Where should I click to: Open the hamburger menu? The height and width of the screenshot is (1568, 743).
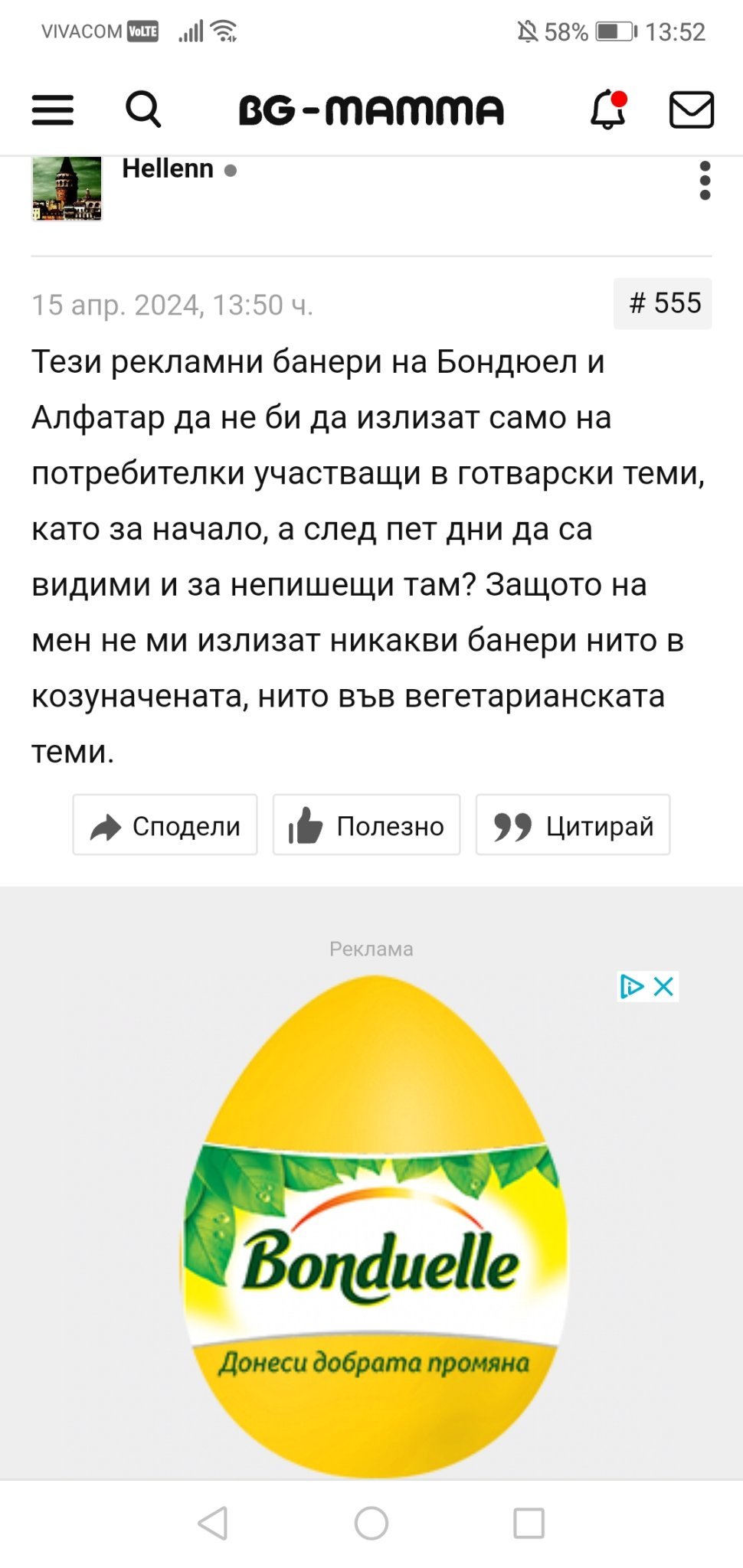[52, 109]
